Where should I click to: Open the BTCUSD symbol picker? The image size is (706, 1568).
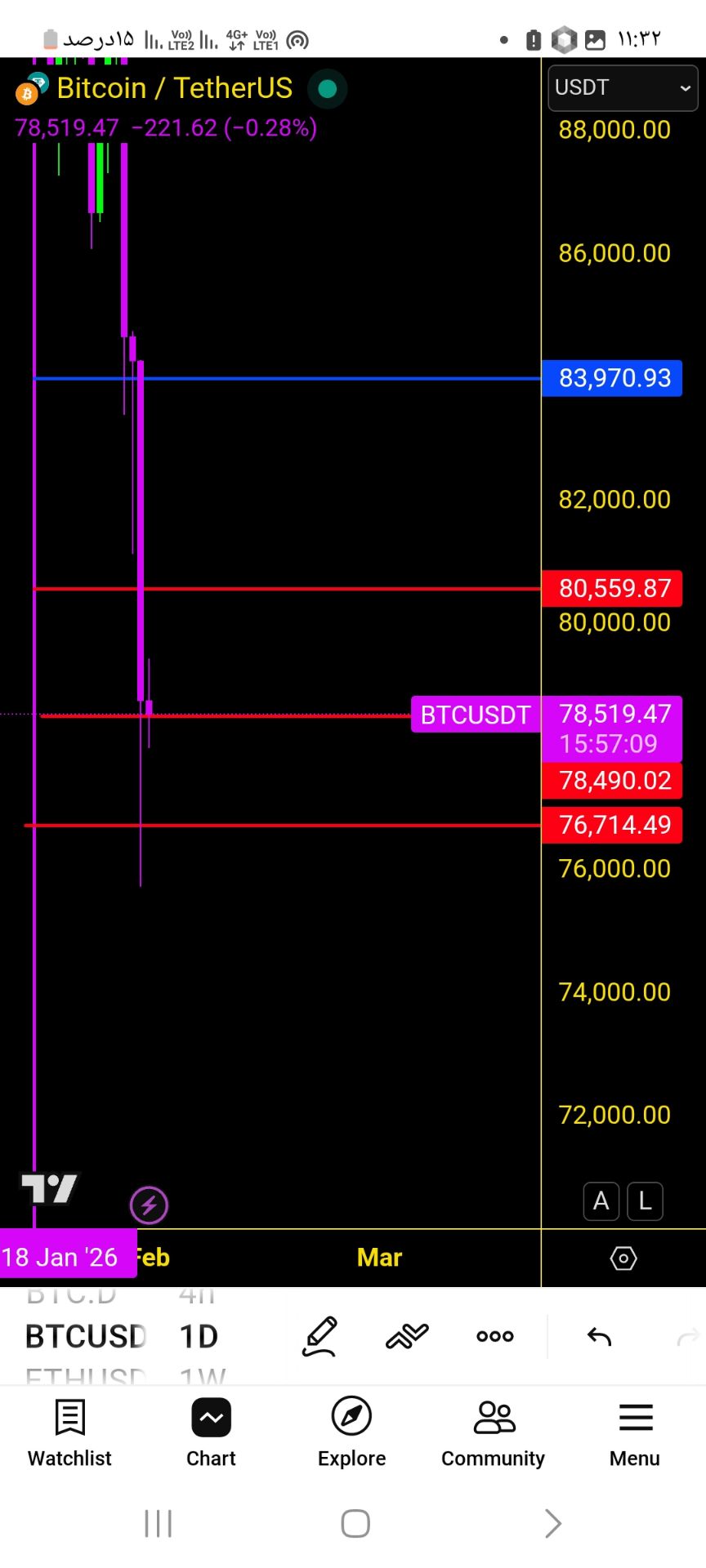click(86, 1337)
